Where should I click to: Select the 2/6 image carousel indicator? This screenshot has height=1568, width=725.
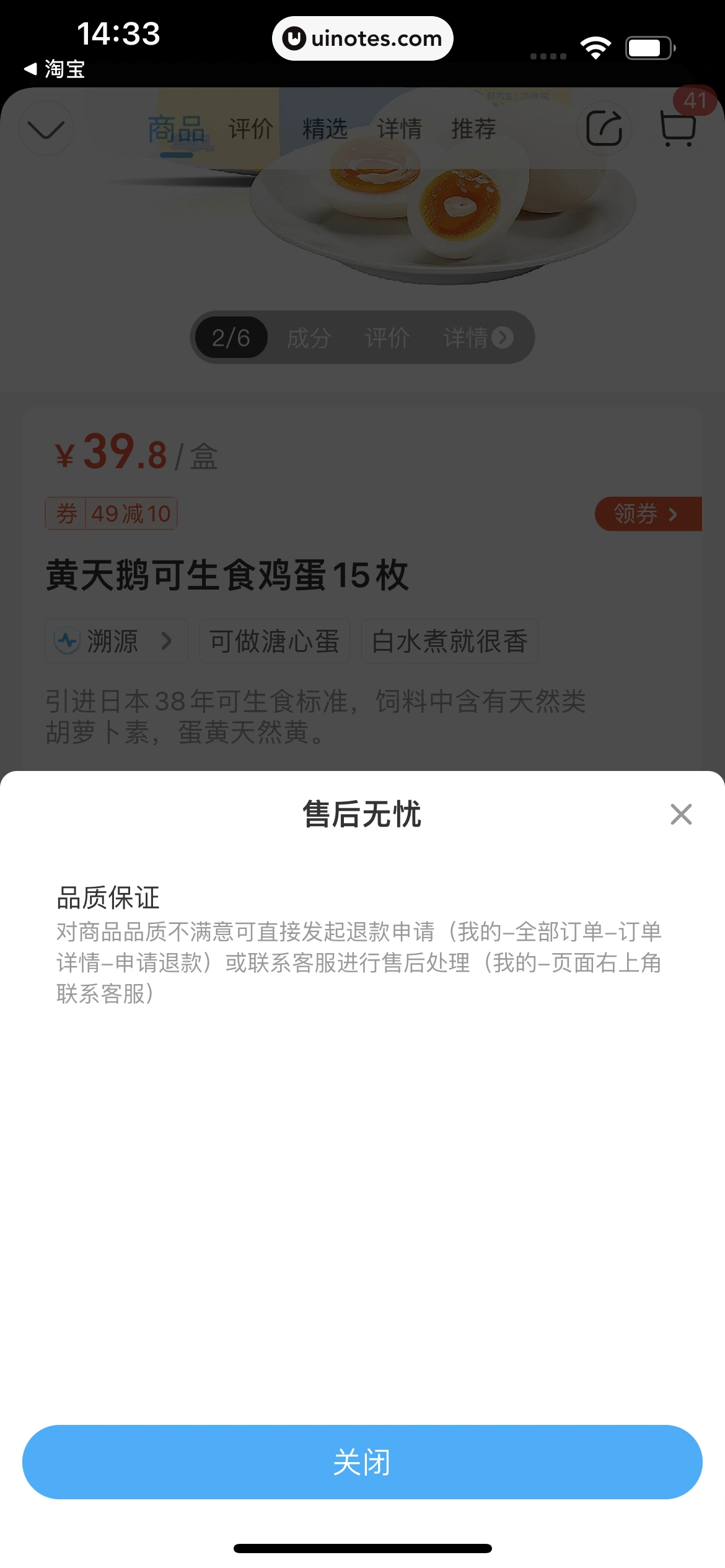tap(230, 338)
